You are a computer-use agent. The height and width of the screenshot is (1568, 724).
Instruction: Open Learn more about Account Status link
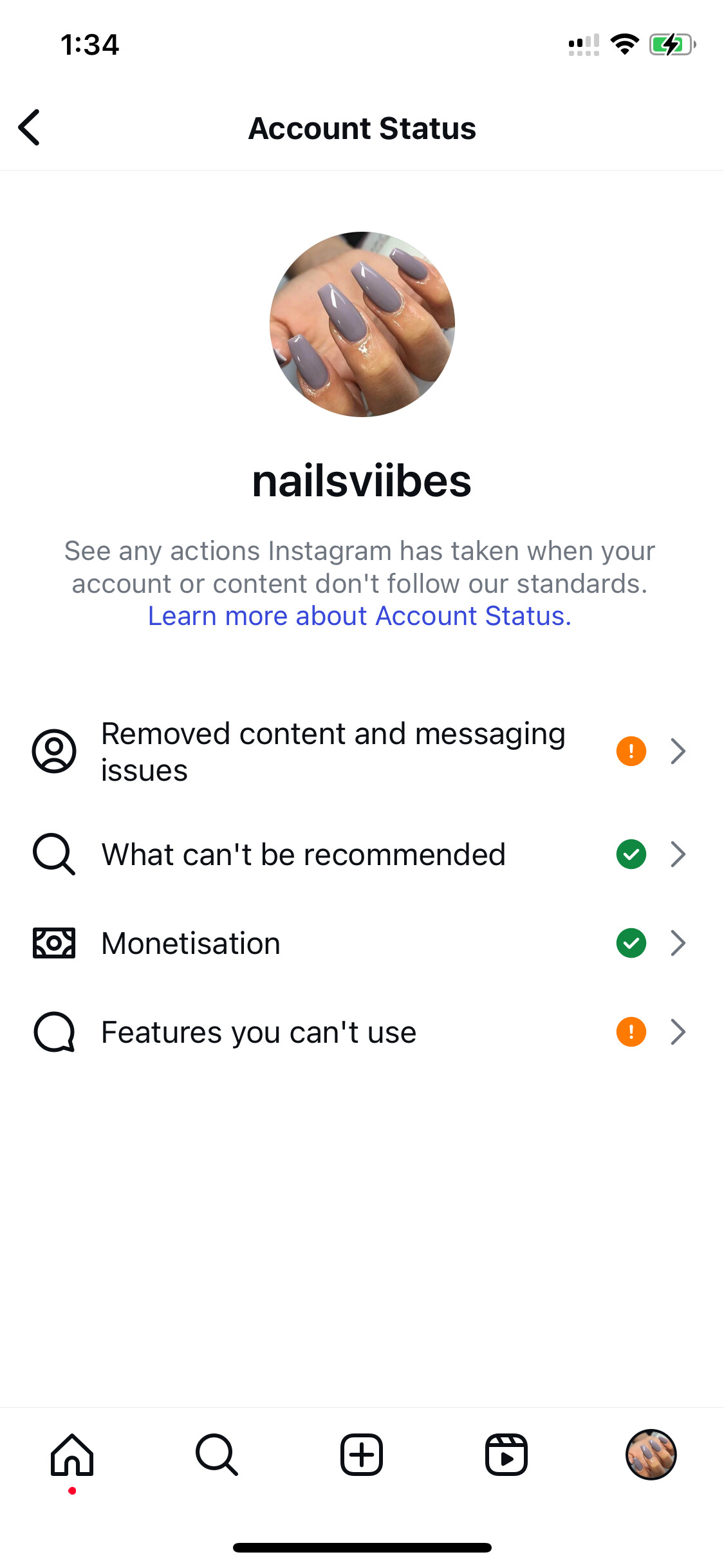359,616
